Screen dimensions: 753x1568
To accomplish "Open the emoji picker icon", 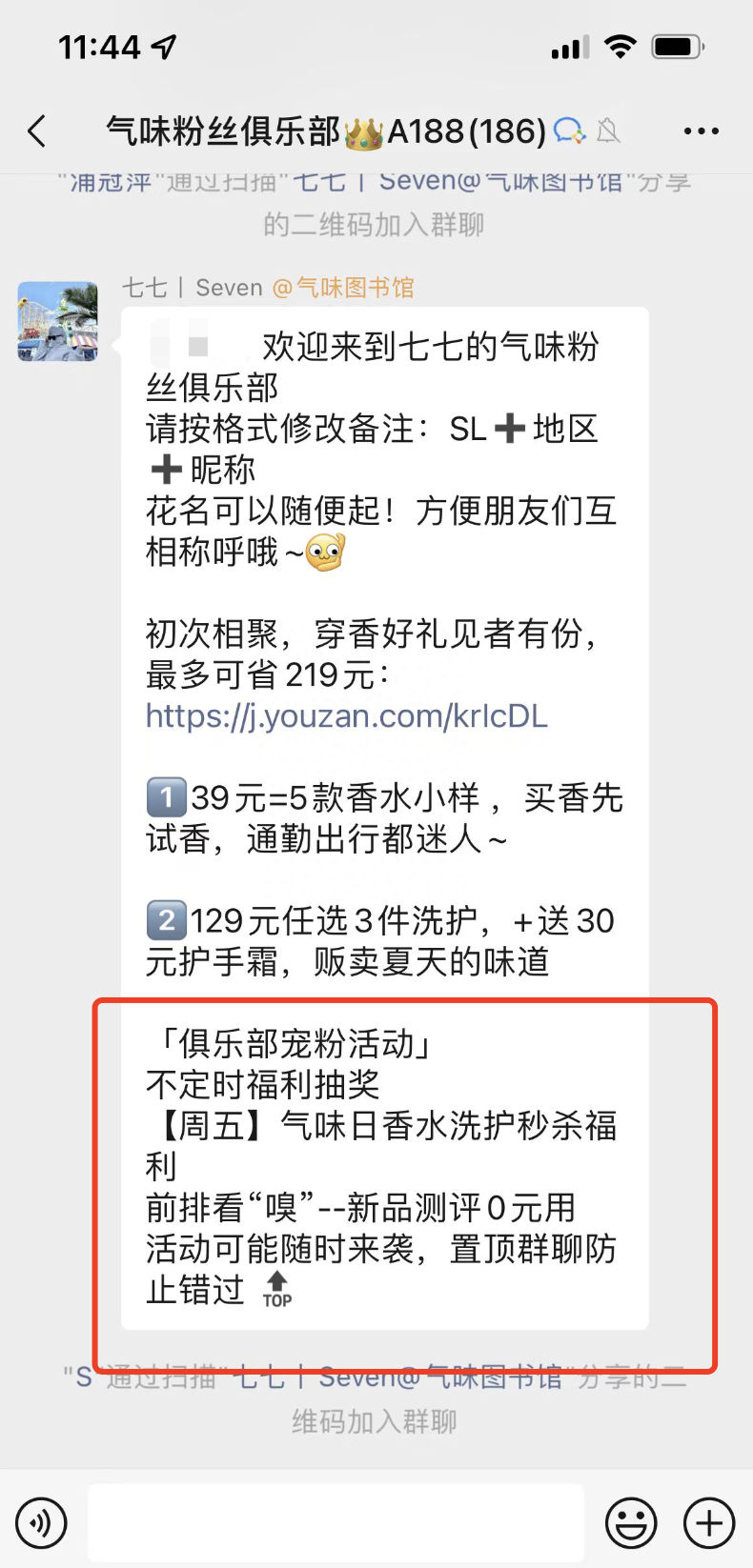I will point(631,1522).
